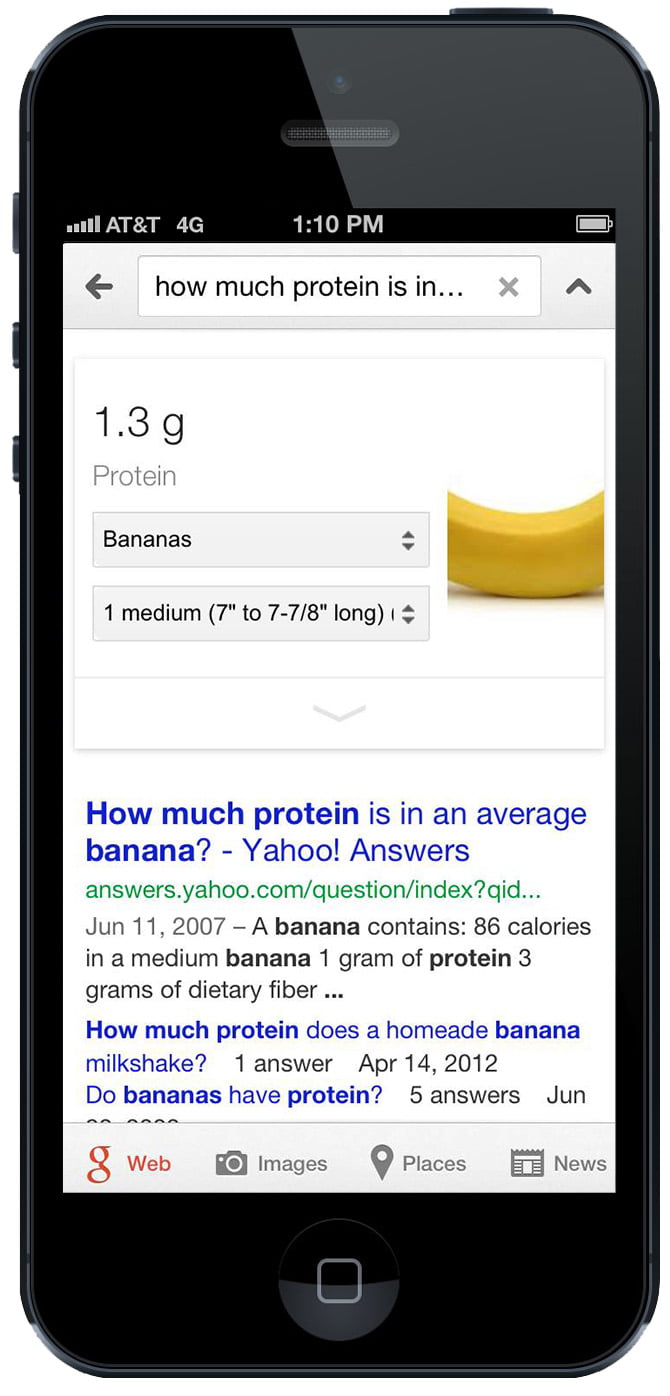Go back using the arrow icon
This screenshot has width=670, height=1396.
tap(99, 288)
